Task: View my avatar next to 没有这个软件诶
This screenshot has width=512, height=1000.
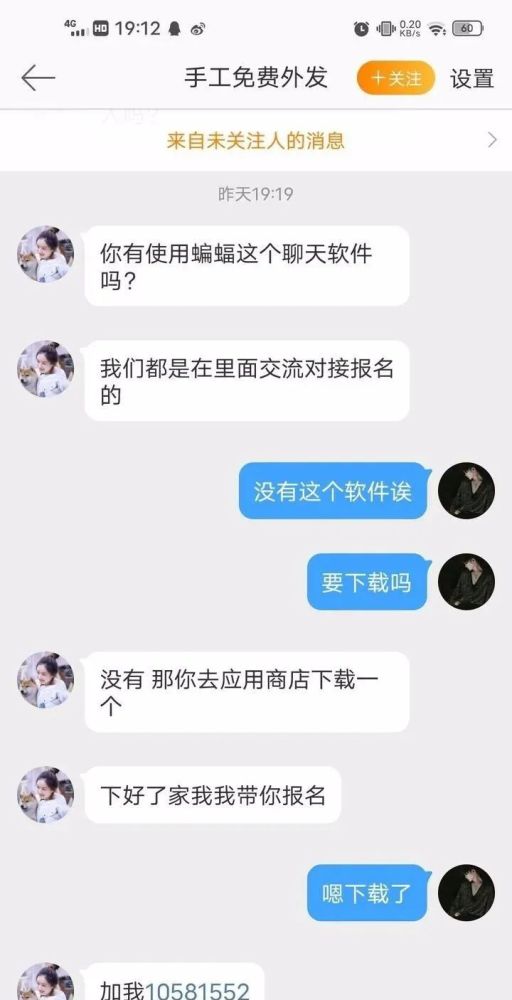Action: coord(466,490)
